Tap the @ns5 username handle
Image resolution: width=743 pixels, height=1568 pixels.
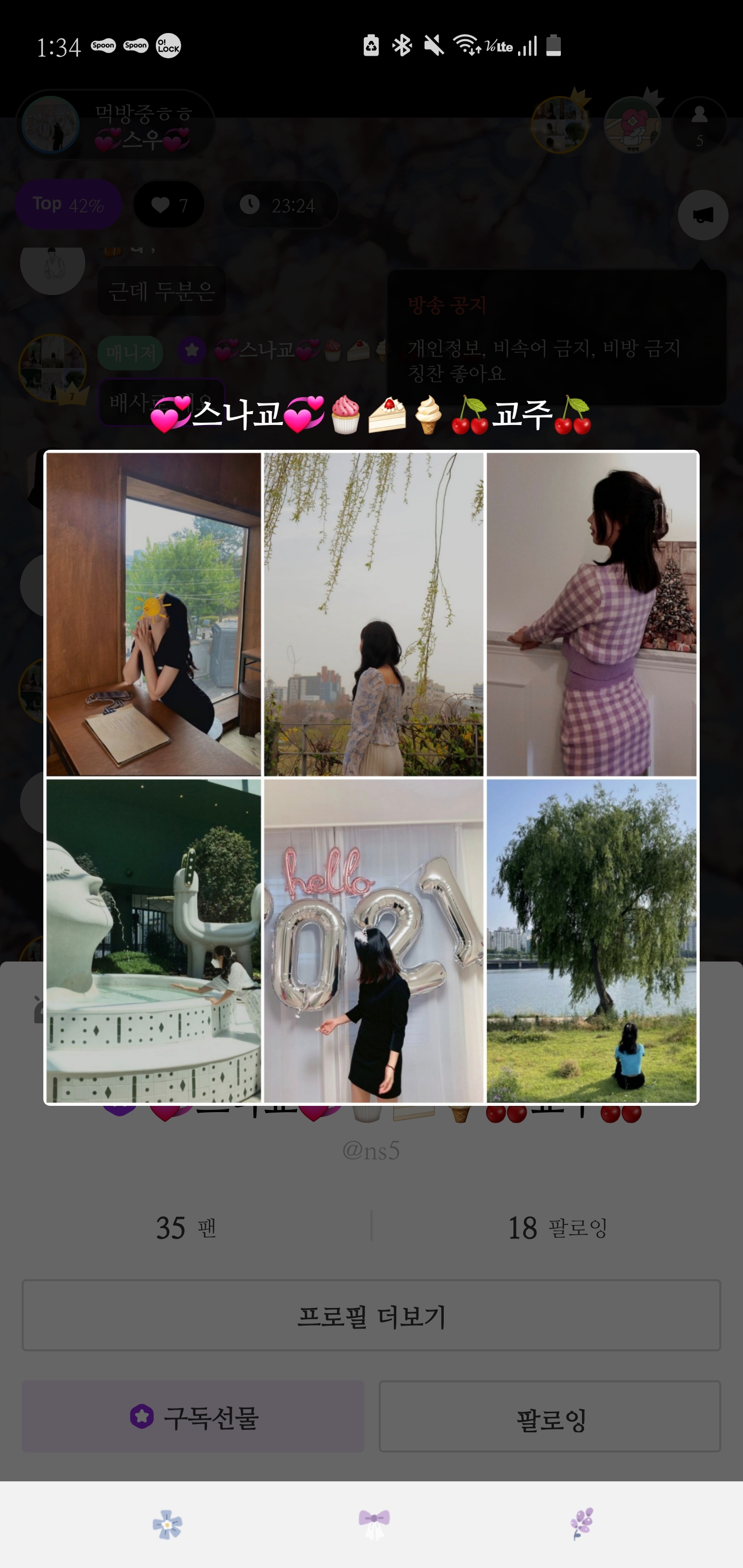pos(373,1150)
